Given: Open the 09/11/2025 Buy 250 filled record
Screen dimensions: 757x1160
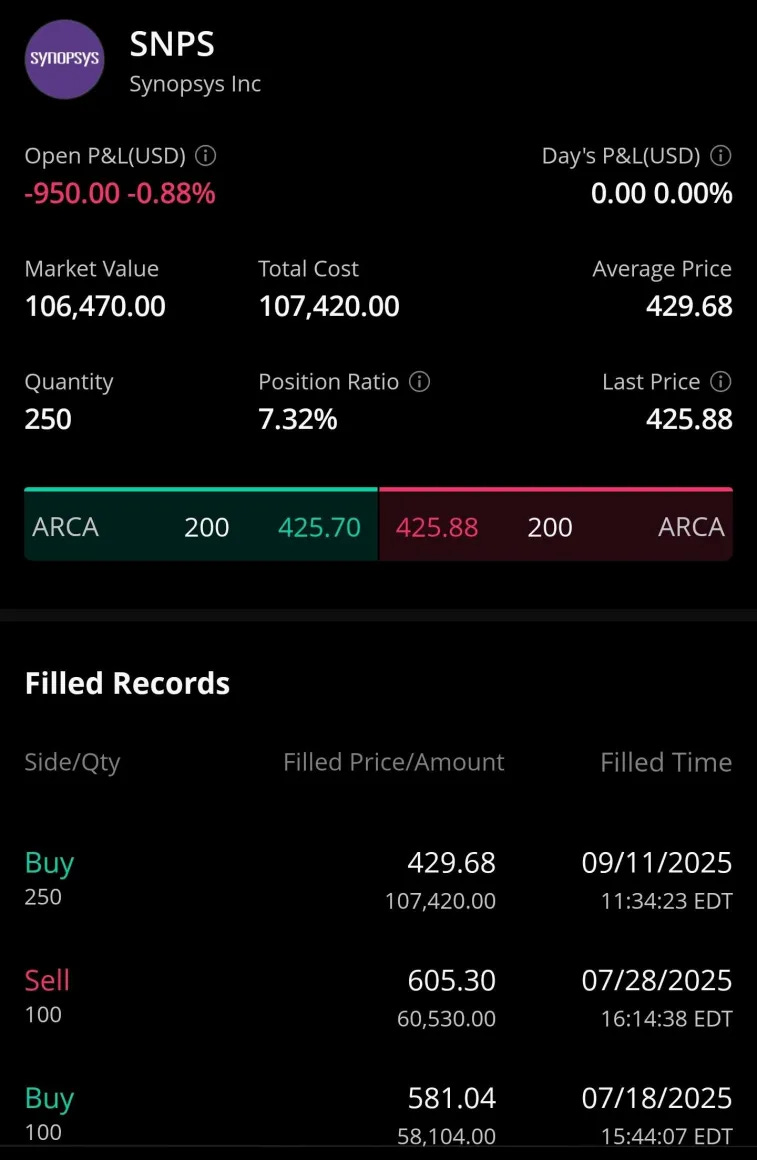Looking at the screenshot, I should coord(378,879).
